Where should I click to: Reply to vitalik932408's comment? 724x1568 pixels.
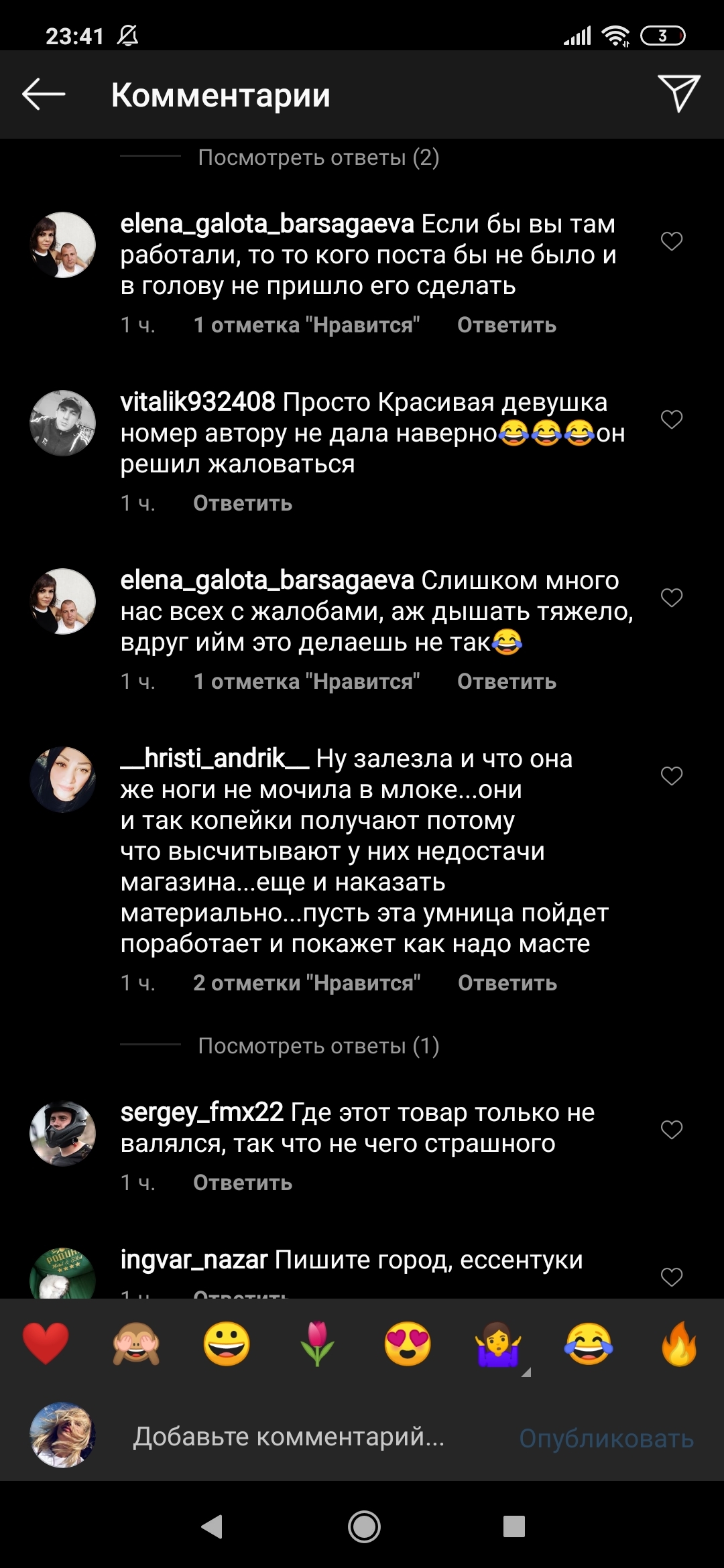click(242, 503)
